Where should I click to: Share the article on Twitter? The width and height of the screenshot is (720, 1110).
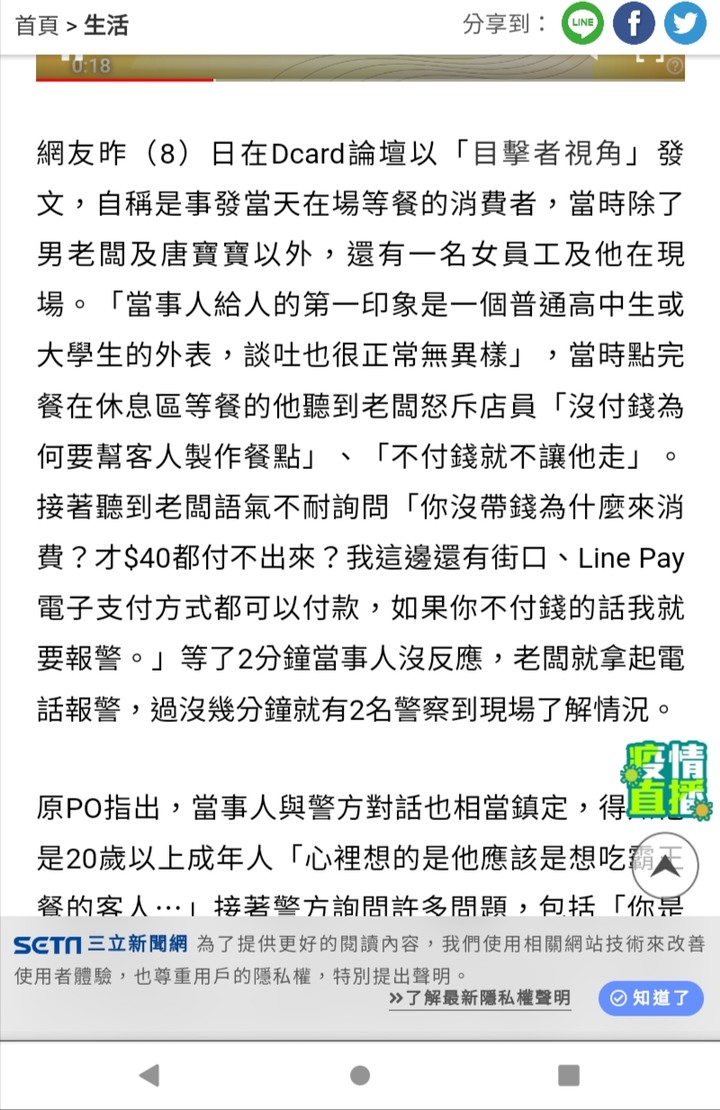[685, 23]
